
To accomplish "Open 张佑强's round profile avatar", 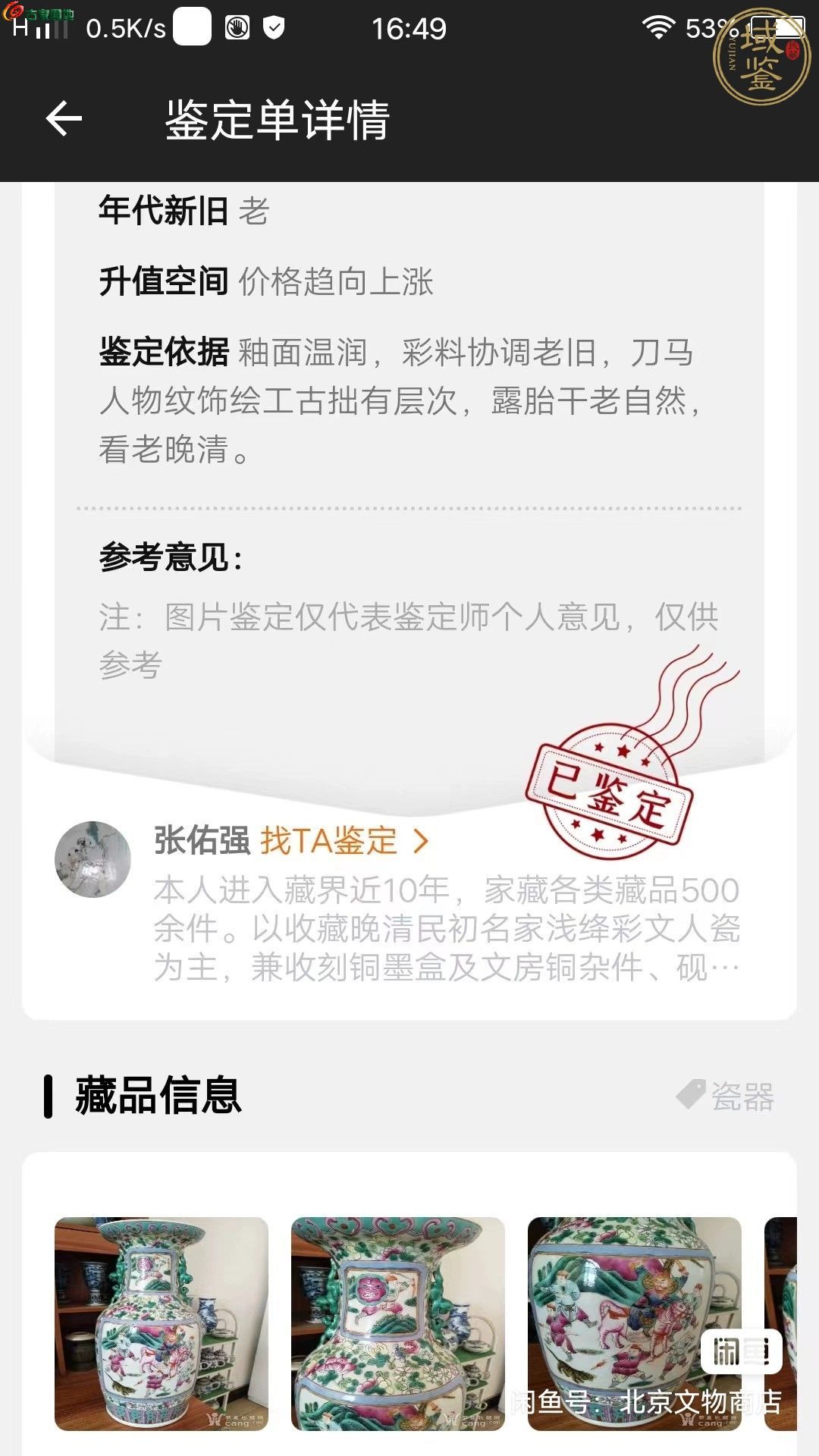I will [93, 859].
